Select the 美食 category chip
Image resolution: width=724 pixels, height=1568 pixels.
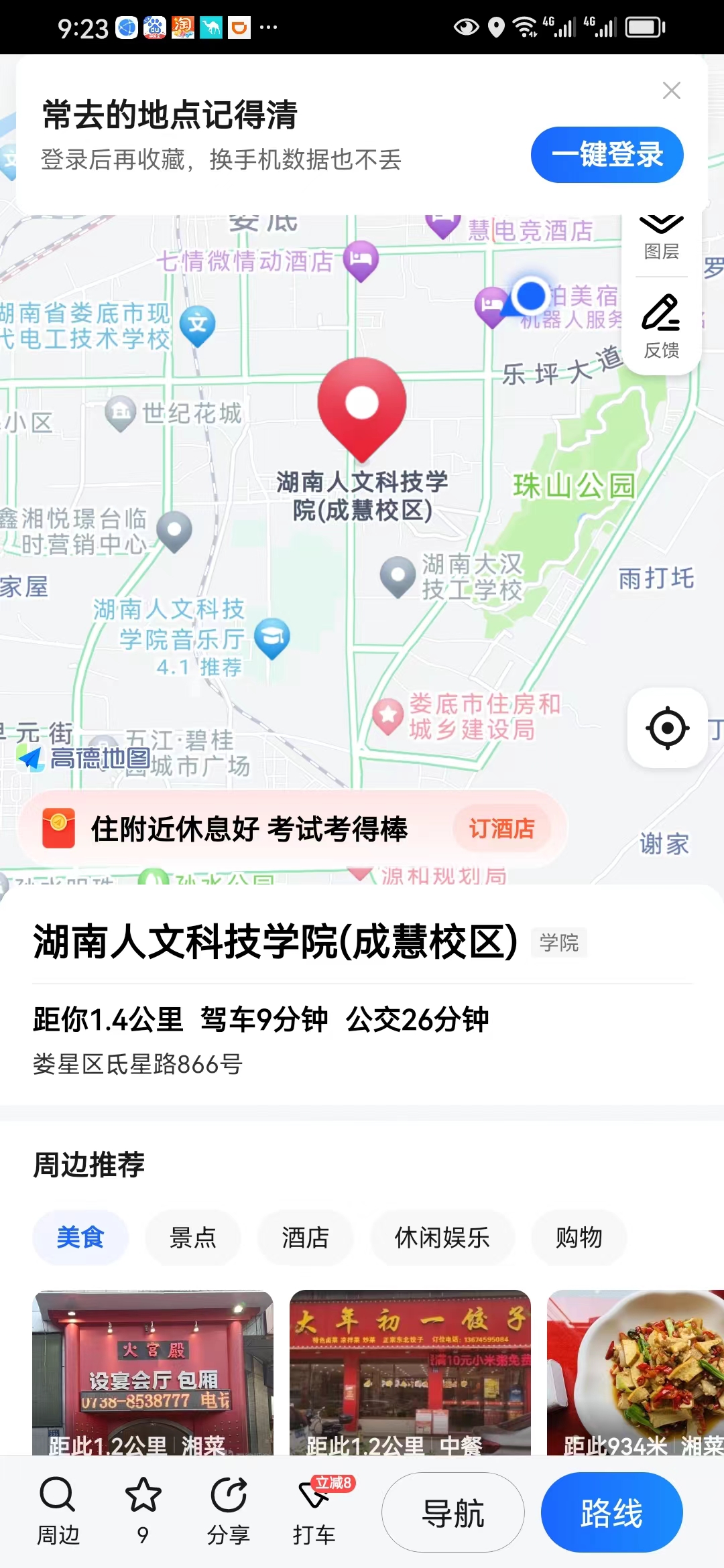pyautogui.click(x=80, y=1238)
